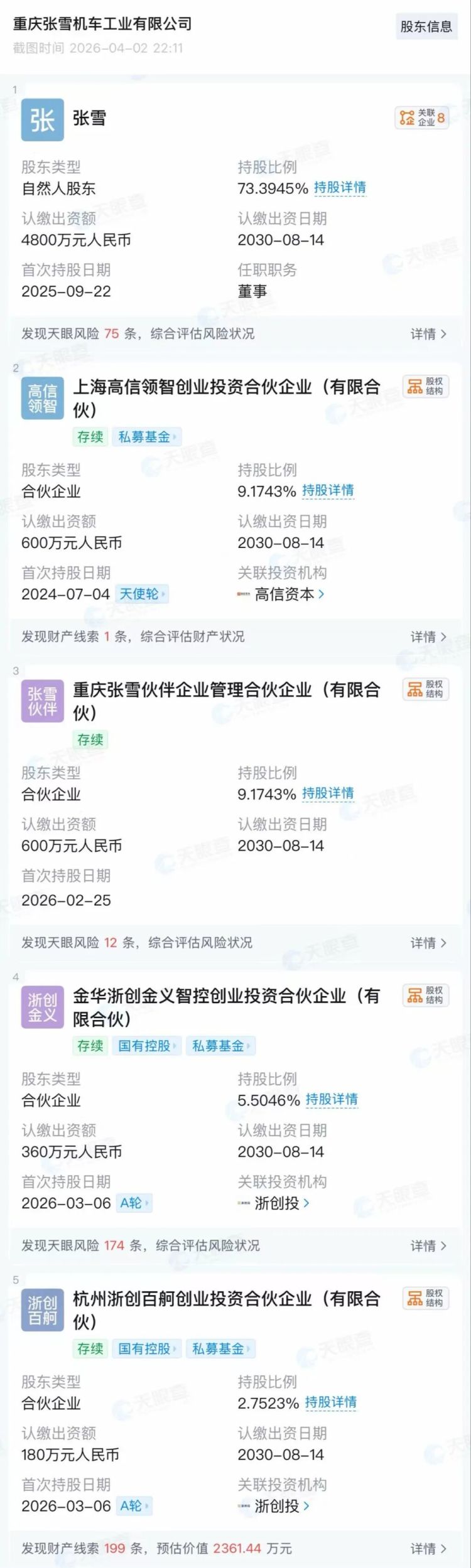Open 张雪's 关联企业 8 badge
Viewport: 471px width, 1568px height.
click(422, 117)
